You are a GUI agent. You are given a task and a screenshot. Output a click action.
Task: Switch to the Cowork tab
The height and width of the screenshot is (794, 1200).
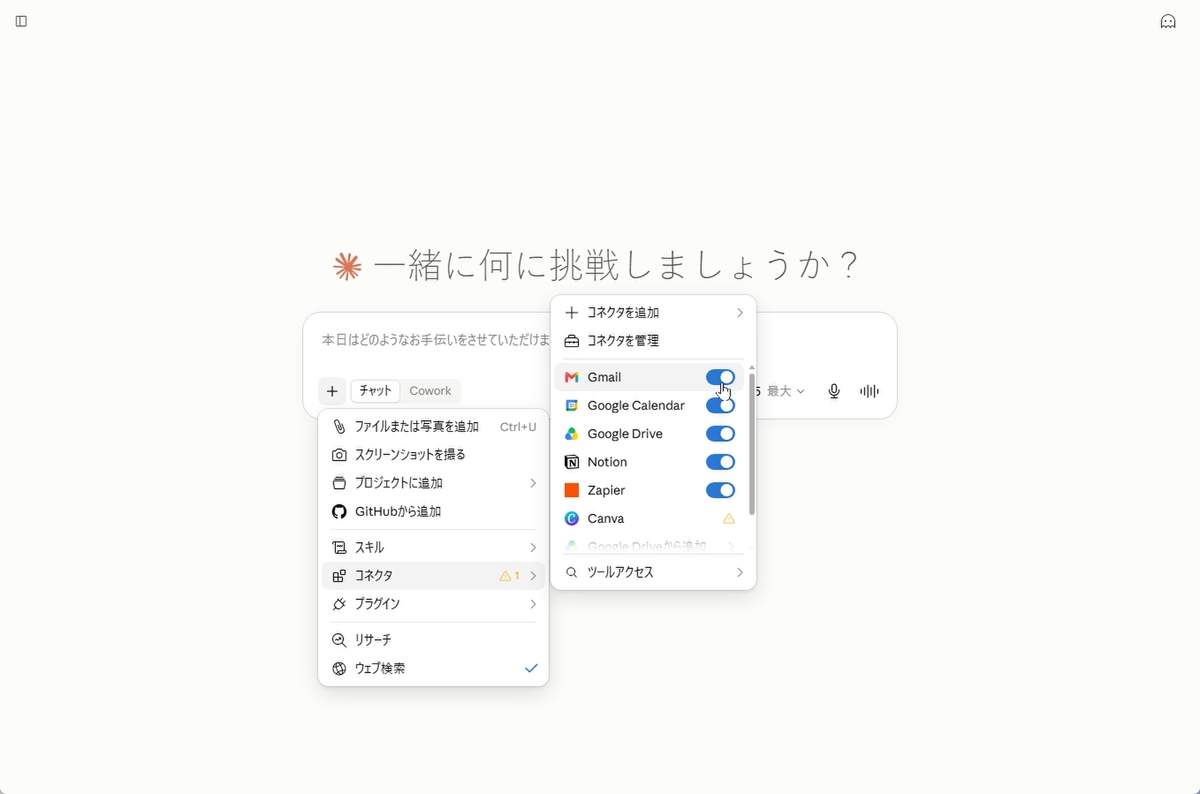430,391
